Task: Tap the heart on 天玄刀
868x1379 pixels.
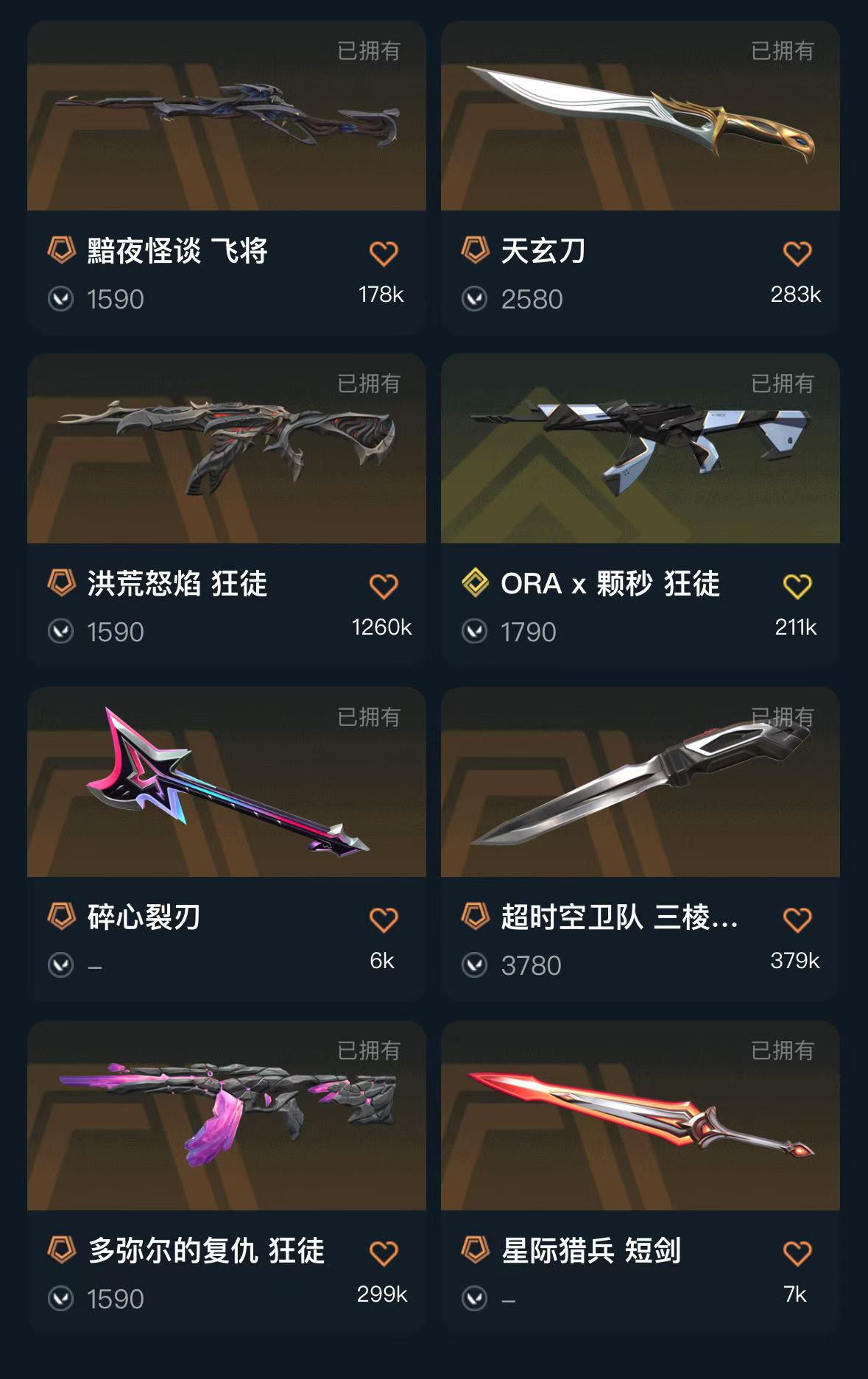Action: [x=797, y=253]
